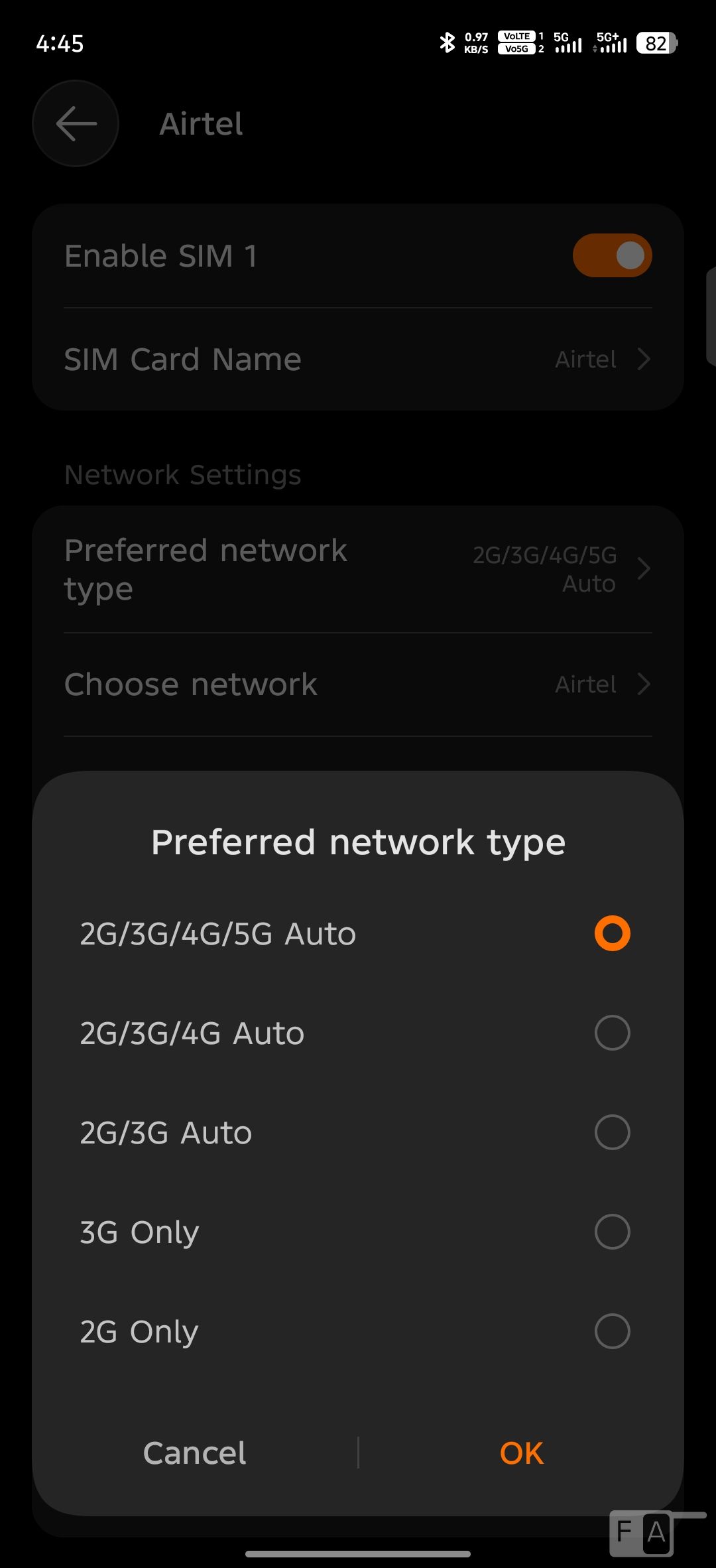
Task: Select the 3G Only option
Action: pyautogui.click(x=612, y=1232)
